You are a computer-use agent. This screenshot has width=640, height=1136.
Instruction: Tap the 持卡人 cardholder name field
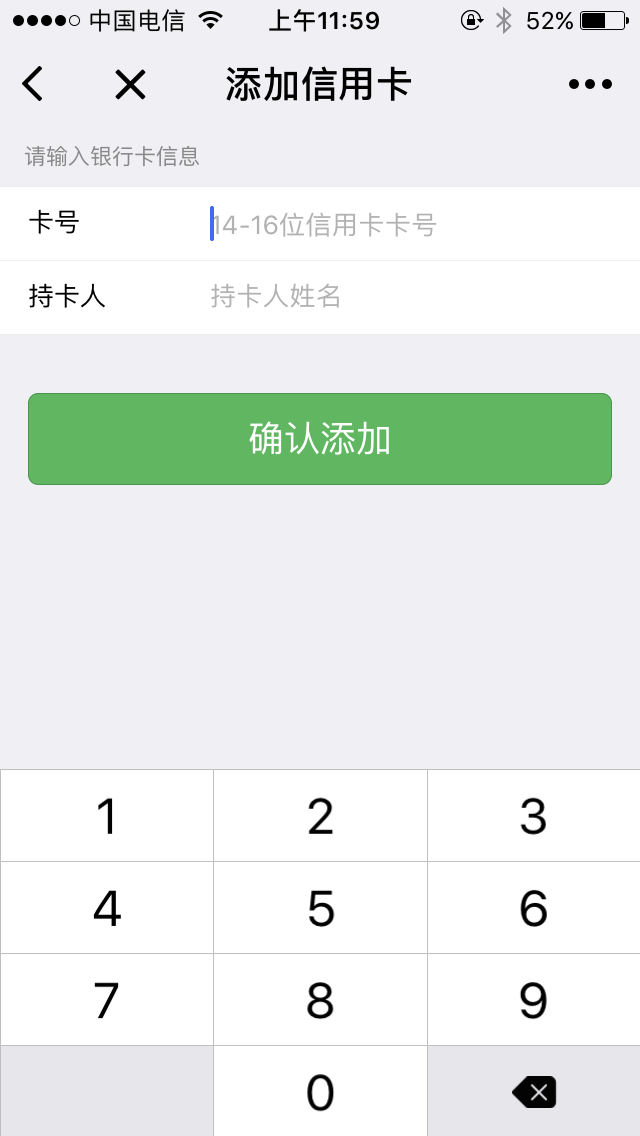pyautogui.click(x=400, y=297)
